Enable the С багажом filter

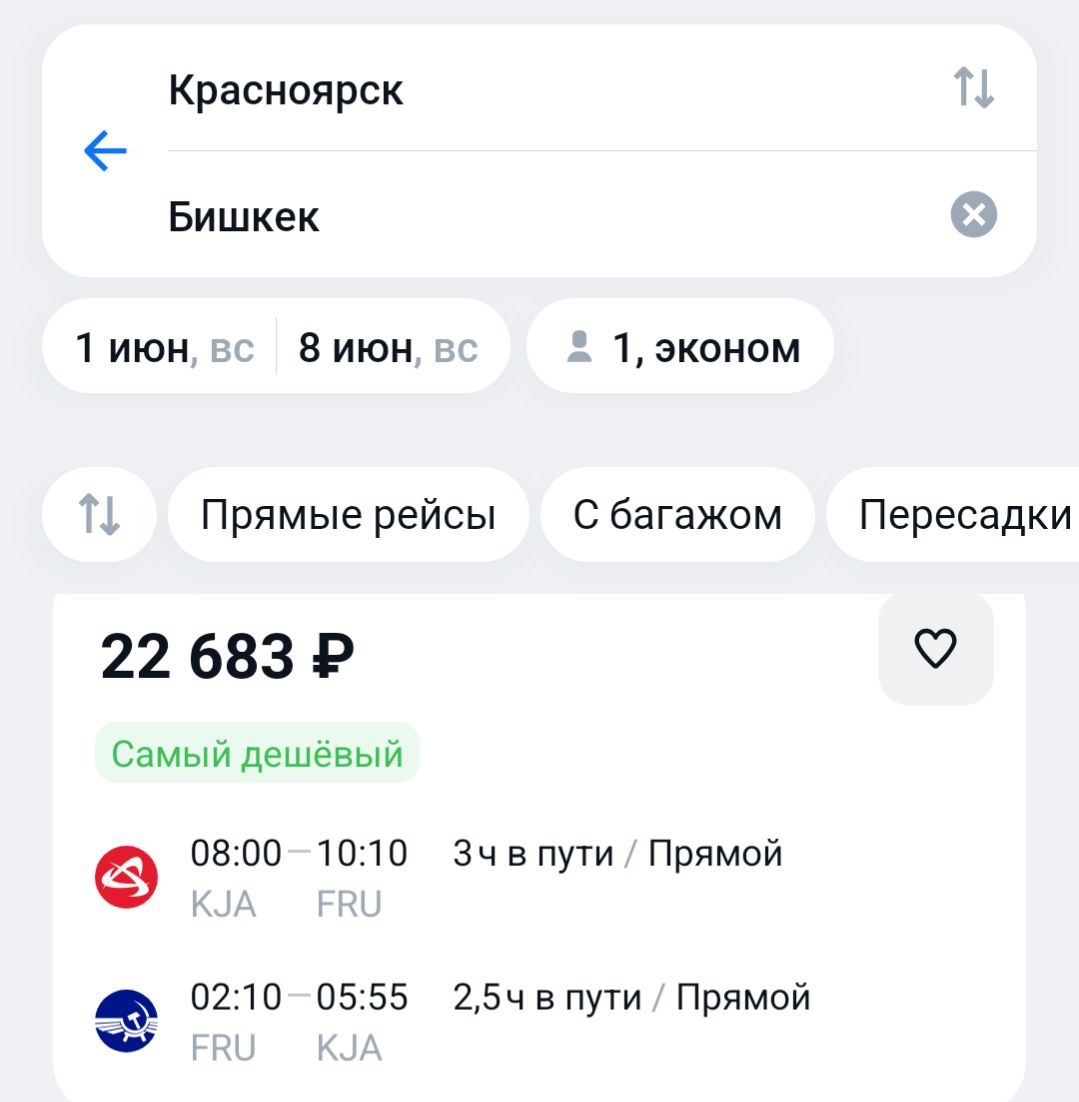point(677,515)
